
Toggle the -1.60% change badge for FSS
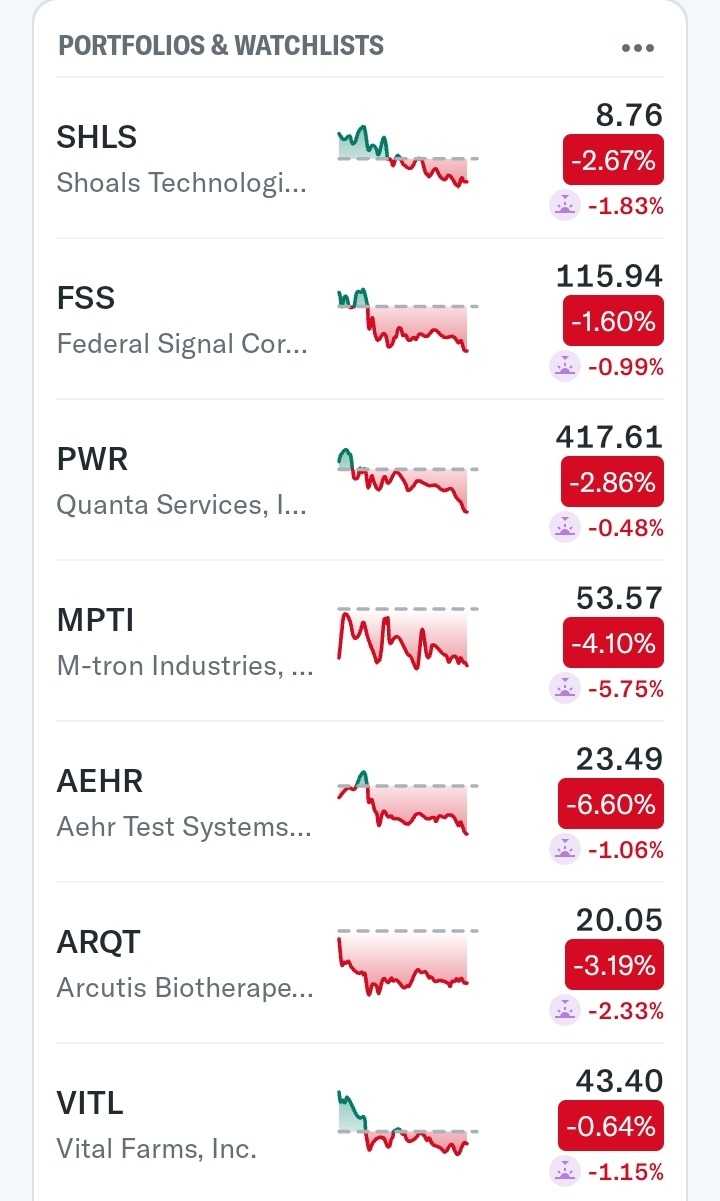click(x=612, y=322)
